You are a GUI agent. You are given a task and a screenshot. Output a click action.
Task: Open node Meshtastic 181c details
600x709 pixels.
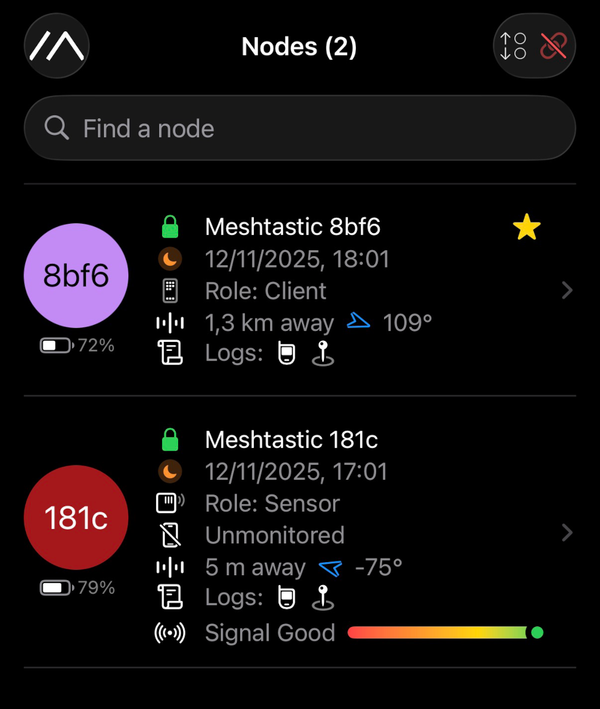(x=300, y=532)
